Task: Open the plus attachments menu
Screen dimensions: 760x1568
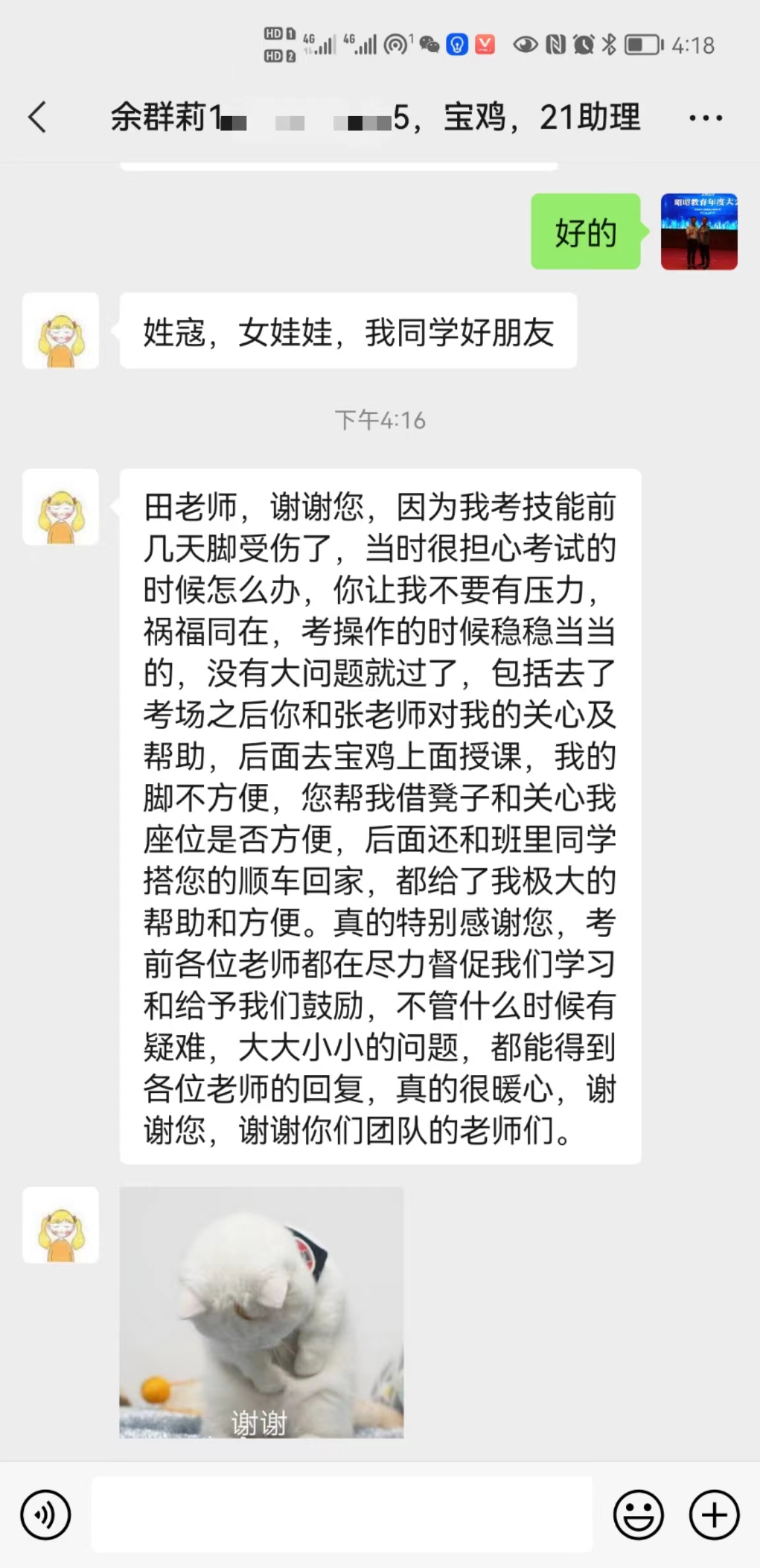Action: (x=714, y=1515)
